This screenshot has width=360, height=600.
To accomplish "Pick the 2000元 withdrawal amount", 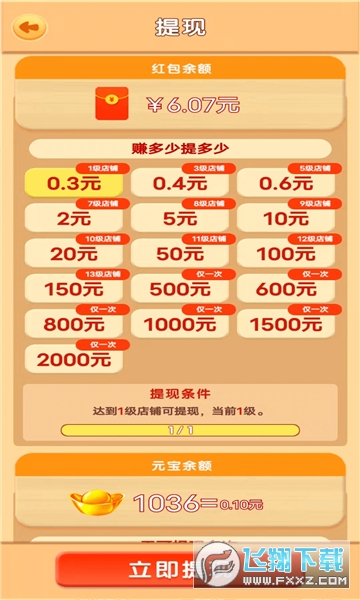I will click(x=74, y=359).
